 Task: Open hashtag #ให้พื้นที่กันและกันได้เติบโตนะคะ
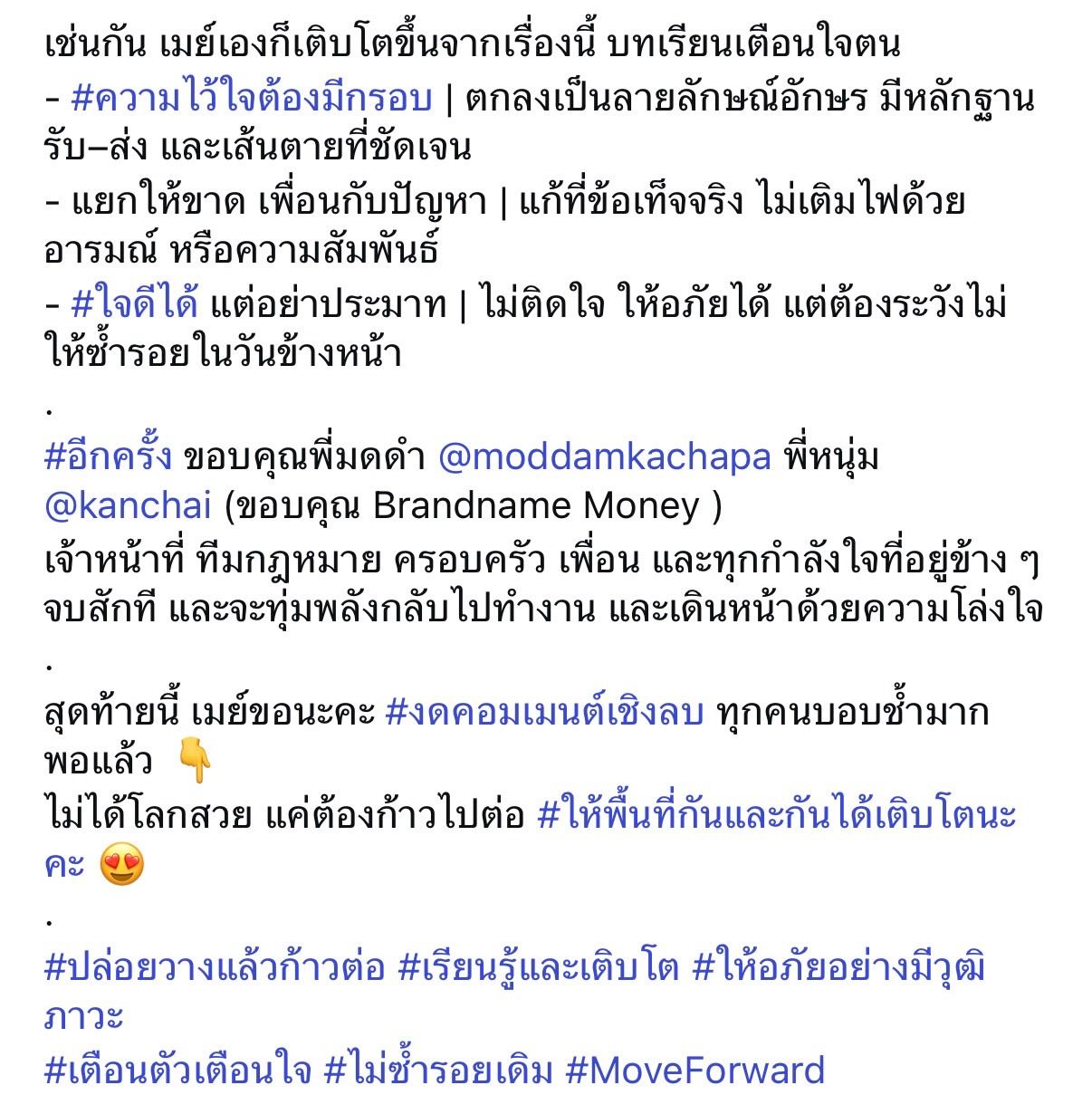point(776,815)
